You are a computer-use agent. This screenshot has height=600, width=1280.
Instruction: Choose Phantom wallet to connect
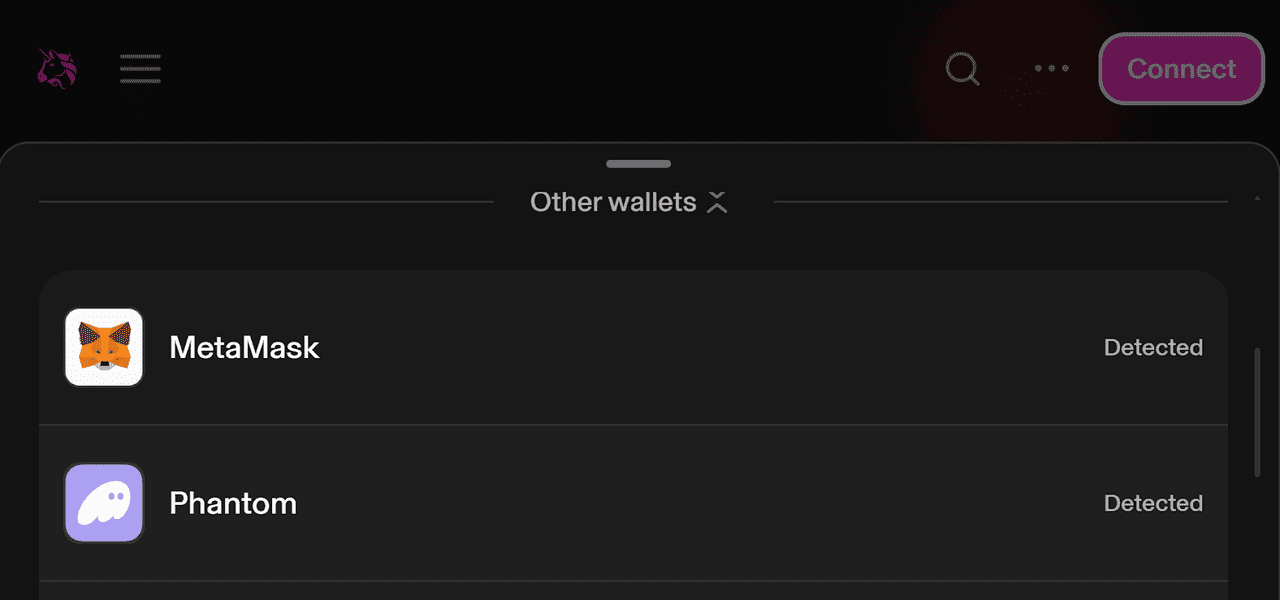632,503
